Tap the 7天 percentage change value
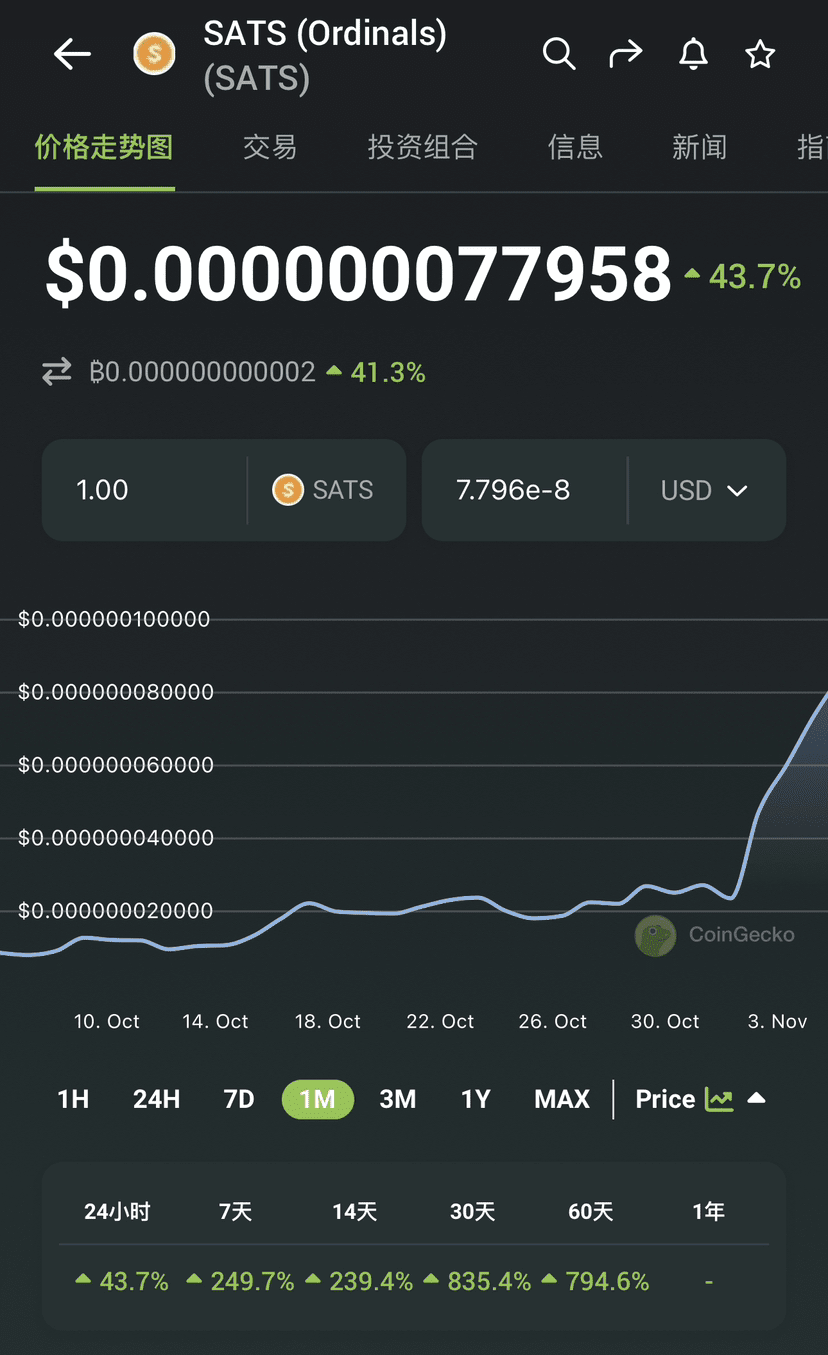 pos(249,1281)
